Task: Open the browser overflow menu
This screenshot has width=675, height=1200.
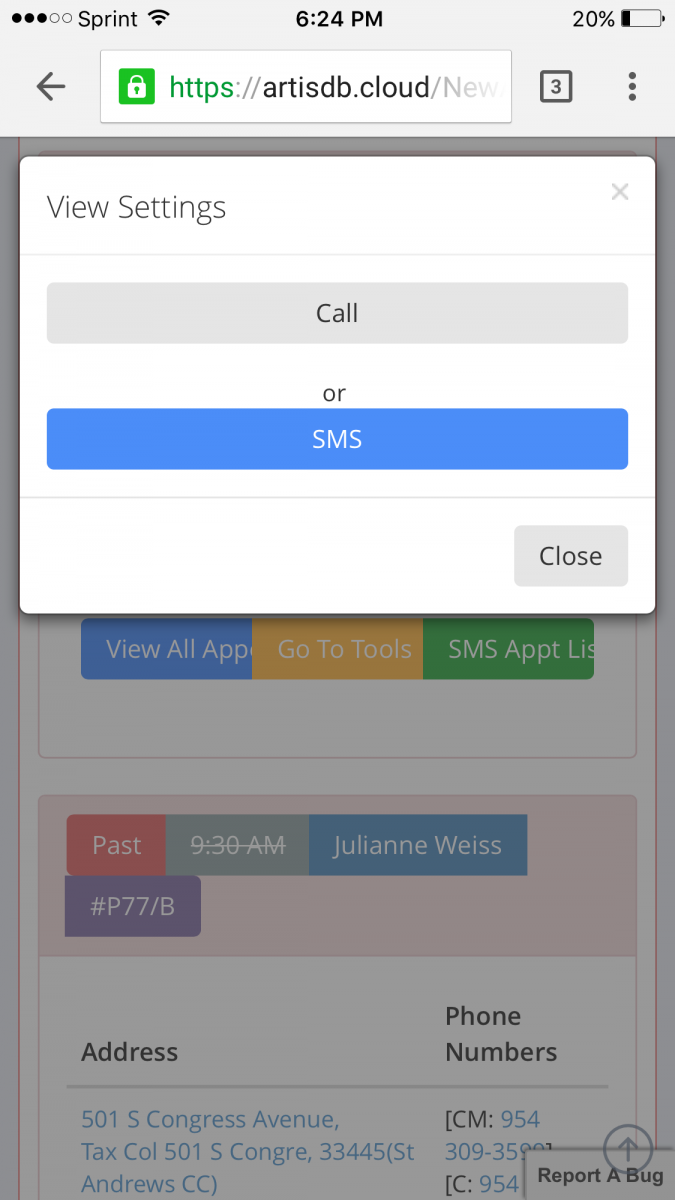Action: point(632,87)
